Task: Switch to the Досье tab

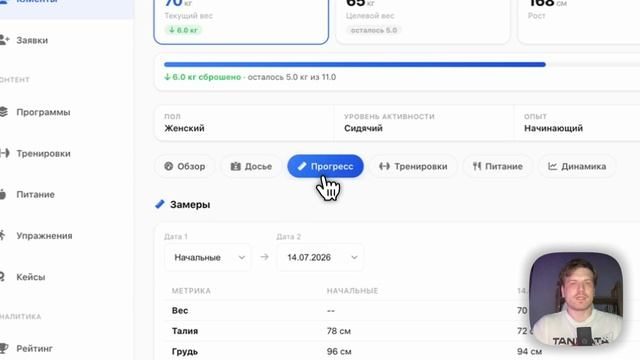Action: point(251,167)
